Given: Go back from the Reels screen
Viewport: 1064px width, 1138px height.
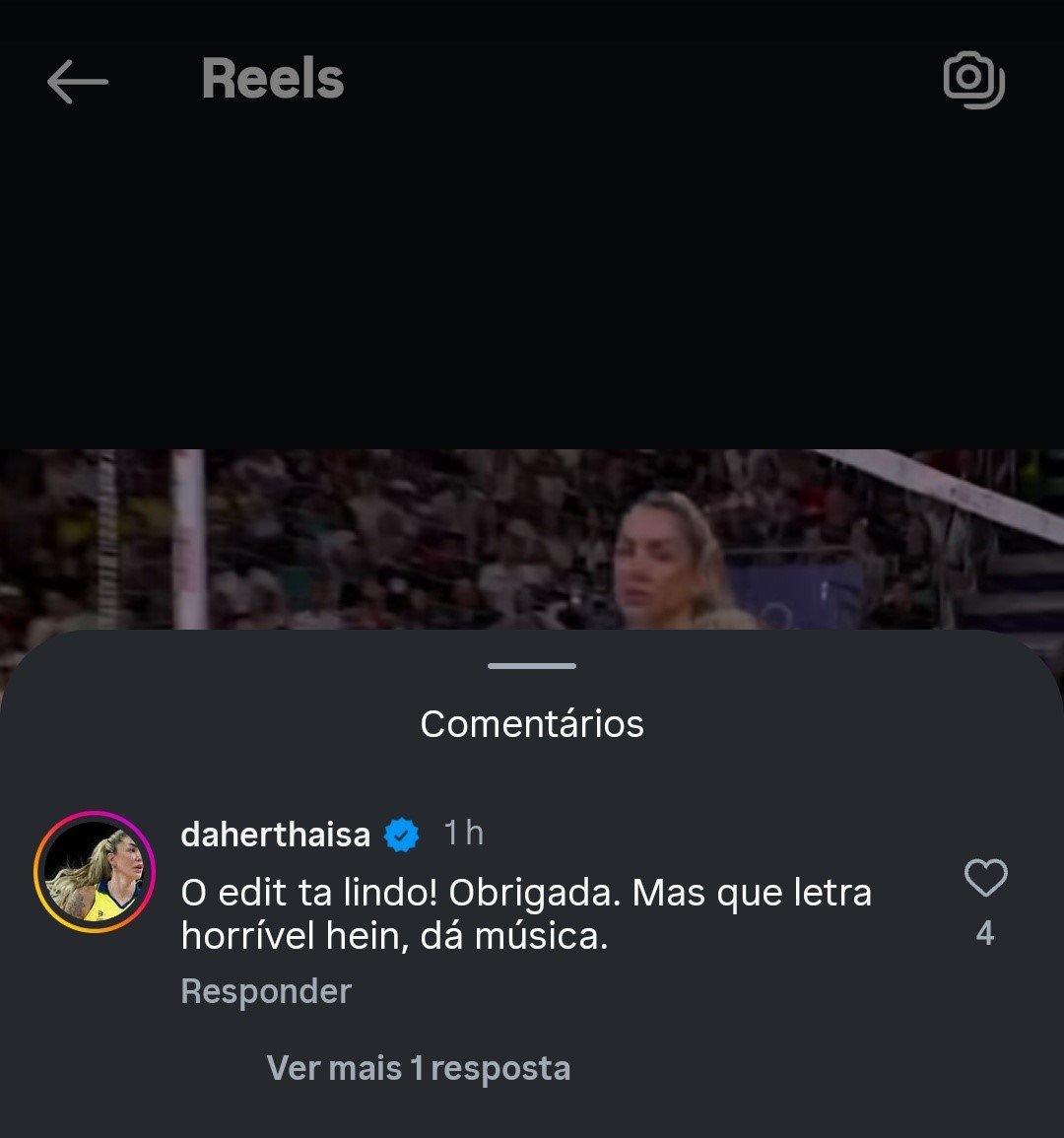Looking at the screenshot, I should [x=77, y=81].
